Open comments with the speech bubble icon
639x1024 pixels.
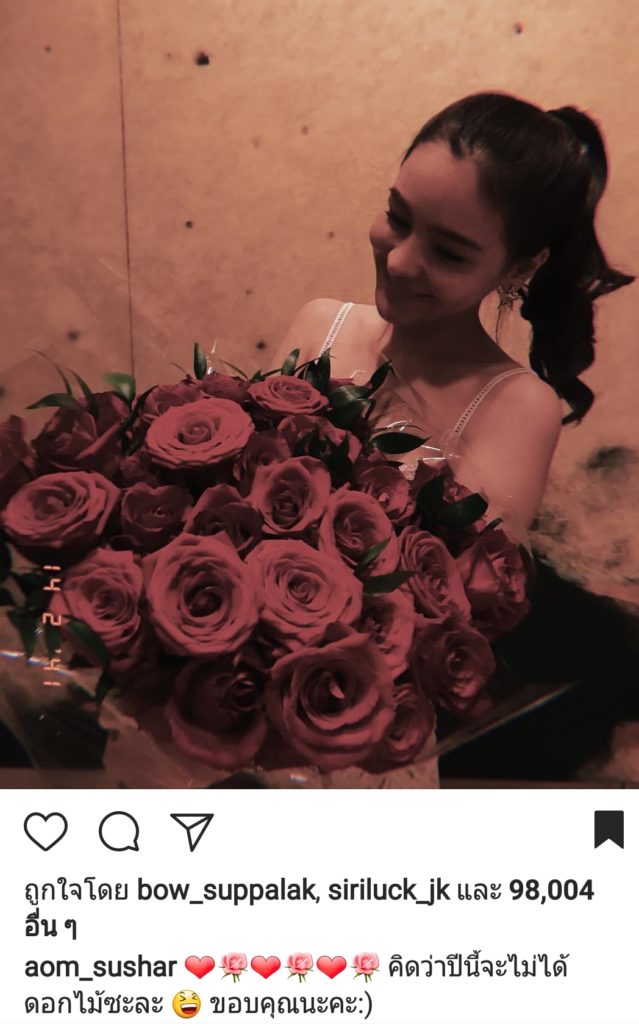119,831
